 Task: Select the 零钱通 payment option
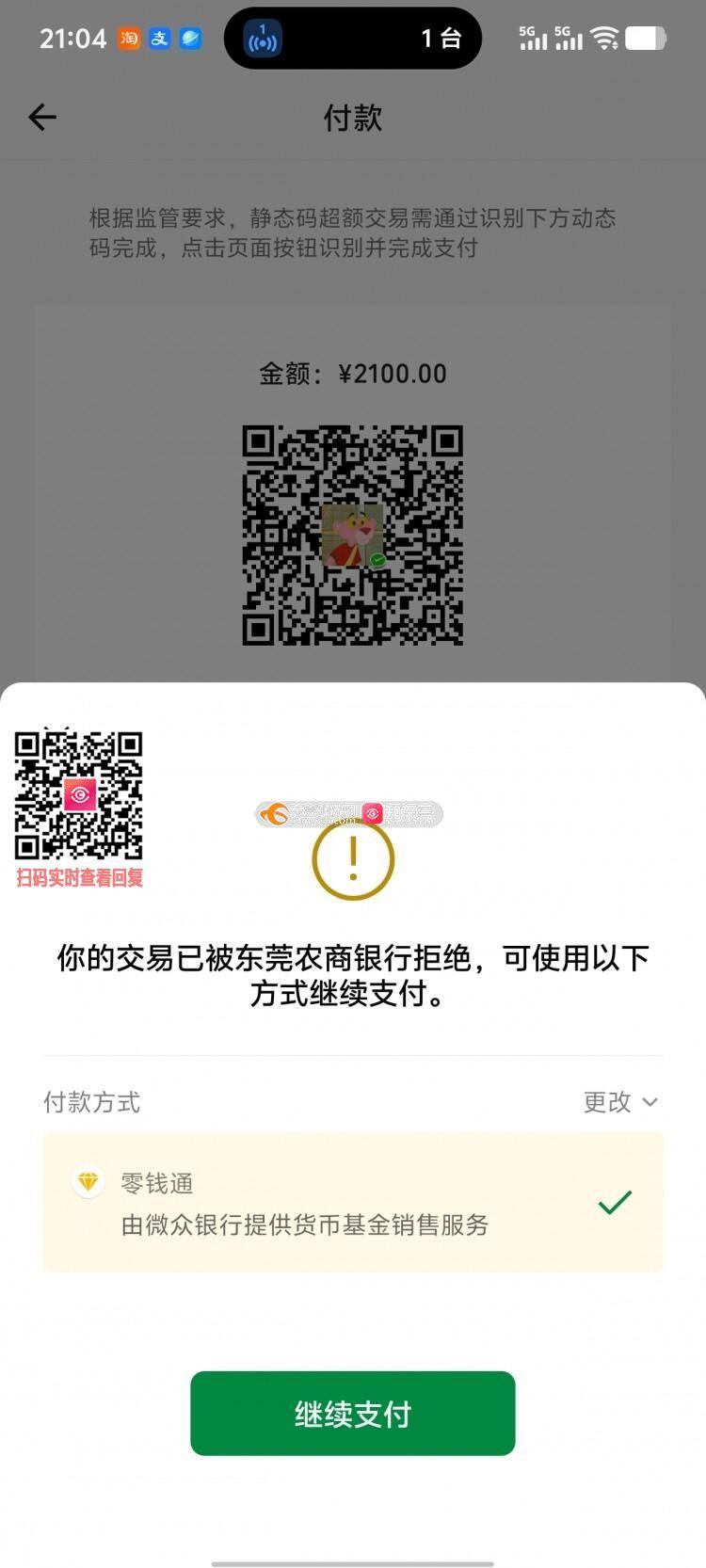[353, 1203]
